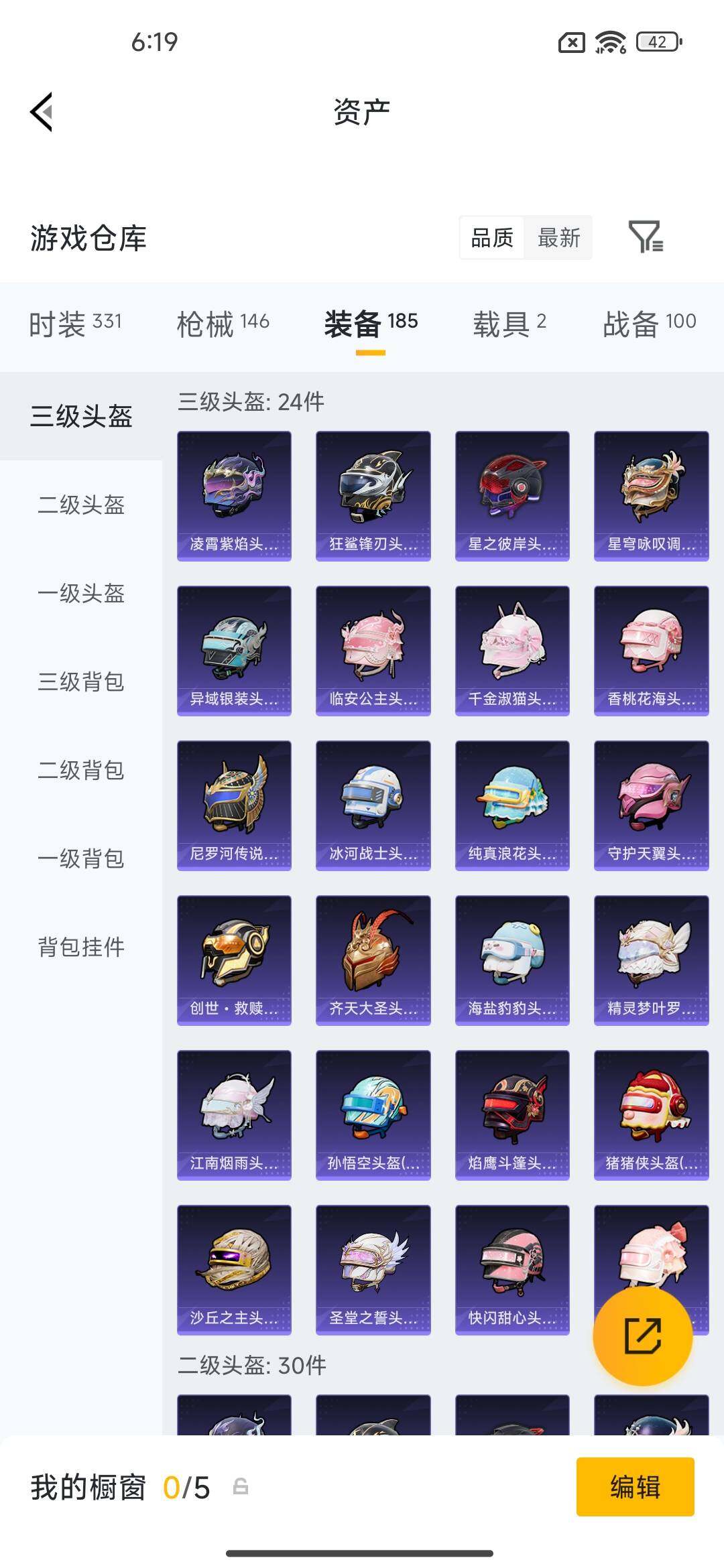724x1568 pixels.
Task: Tap the back arrow to leave 资产
Action: [x=42, y=113]
